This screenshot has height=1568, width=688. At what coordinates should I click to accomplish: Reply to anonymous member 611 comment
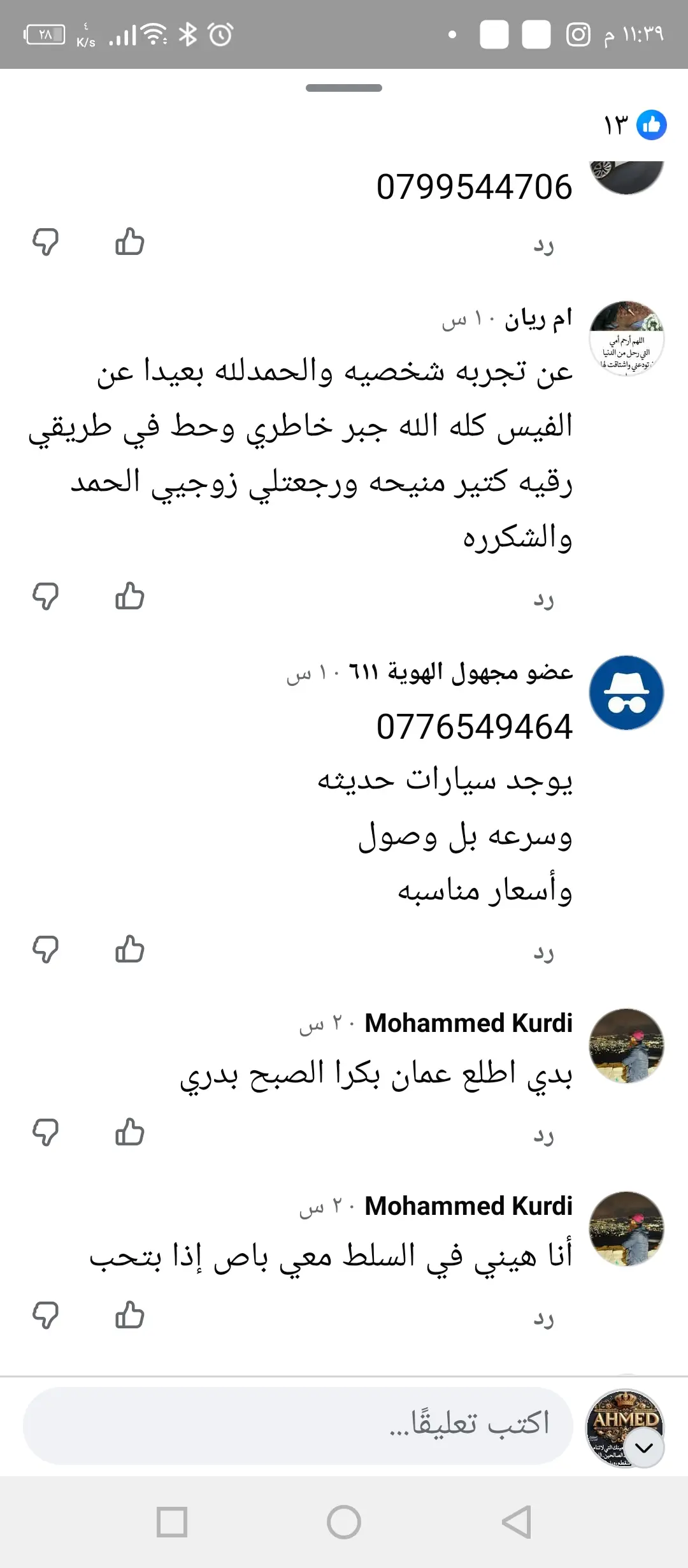click(543, 952)
